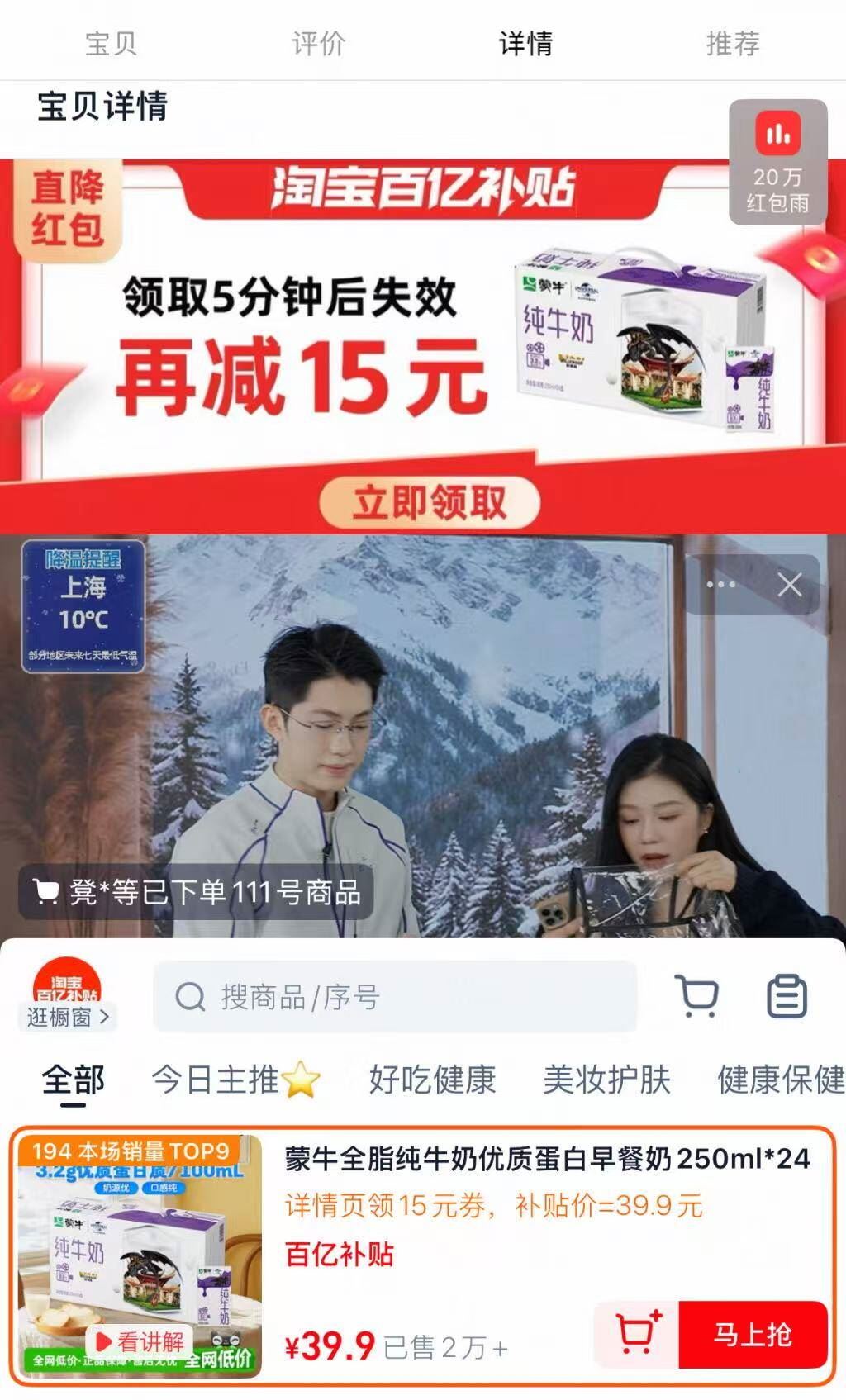Open the orders clipboard icon

[x=787, y=996]
